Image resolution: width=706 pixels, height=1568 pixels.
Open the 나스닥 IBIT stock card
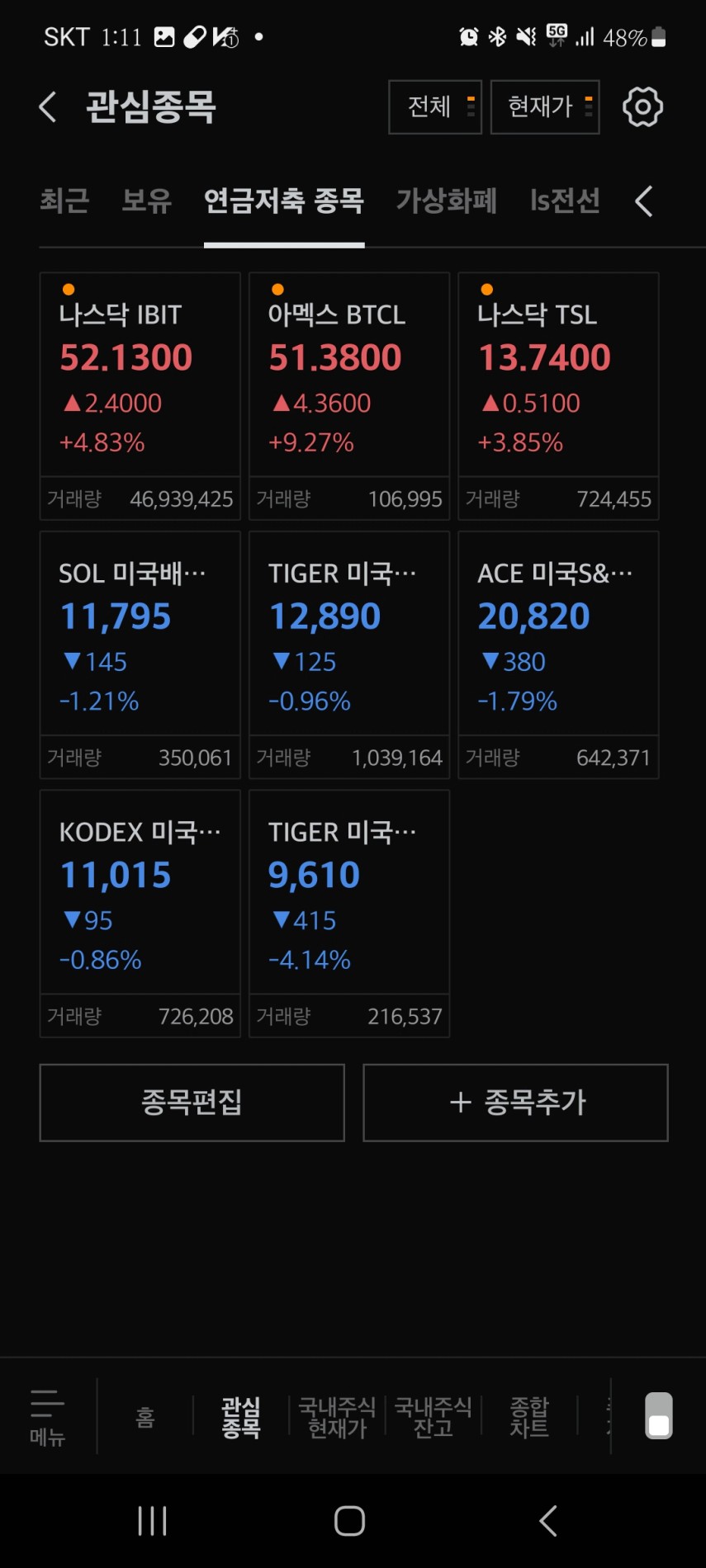pyautogui.click(x=140, y=396)
